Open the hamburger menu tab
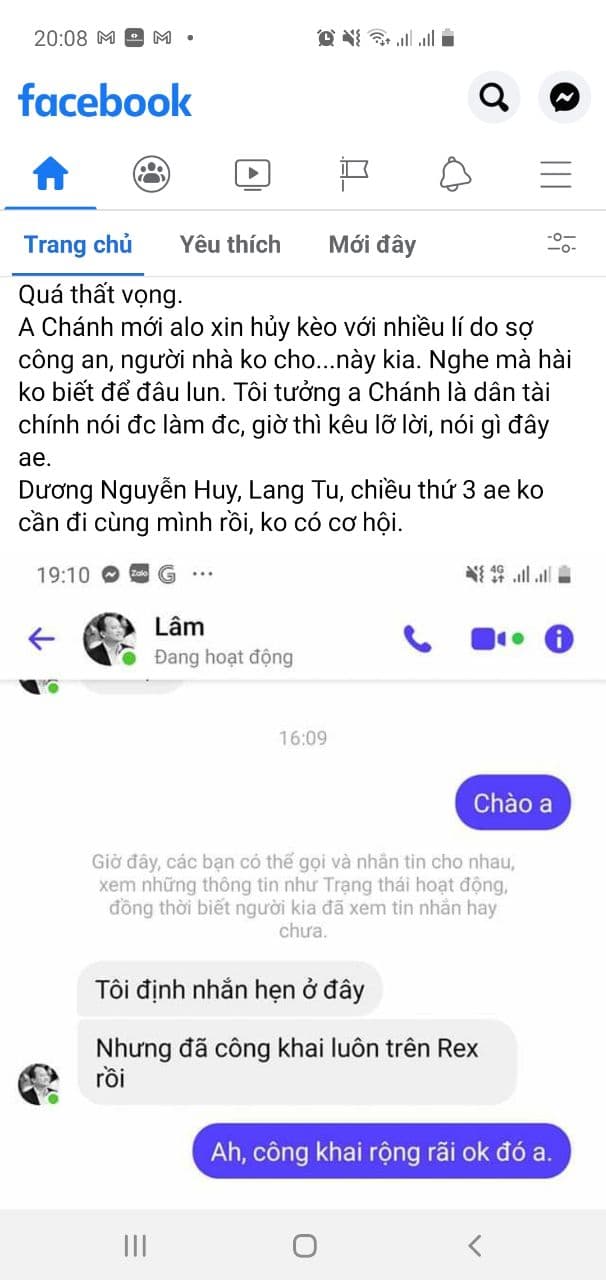 click(555, 174)
